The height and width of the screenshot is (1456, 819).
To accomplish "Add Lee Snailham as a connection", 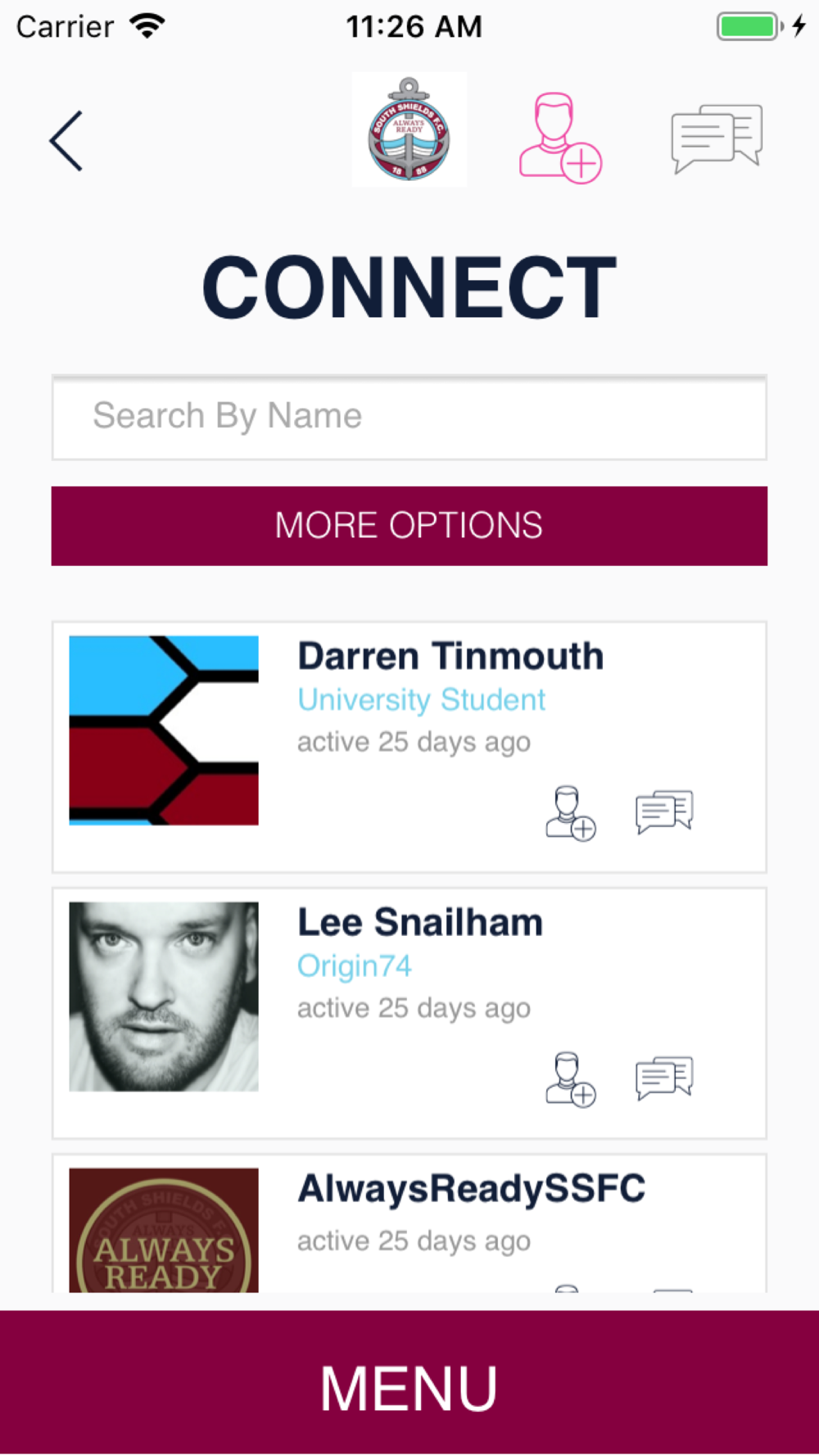I will [x=571, y=1079].
